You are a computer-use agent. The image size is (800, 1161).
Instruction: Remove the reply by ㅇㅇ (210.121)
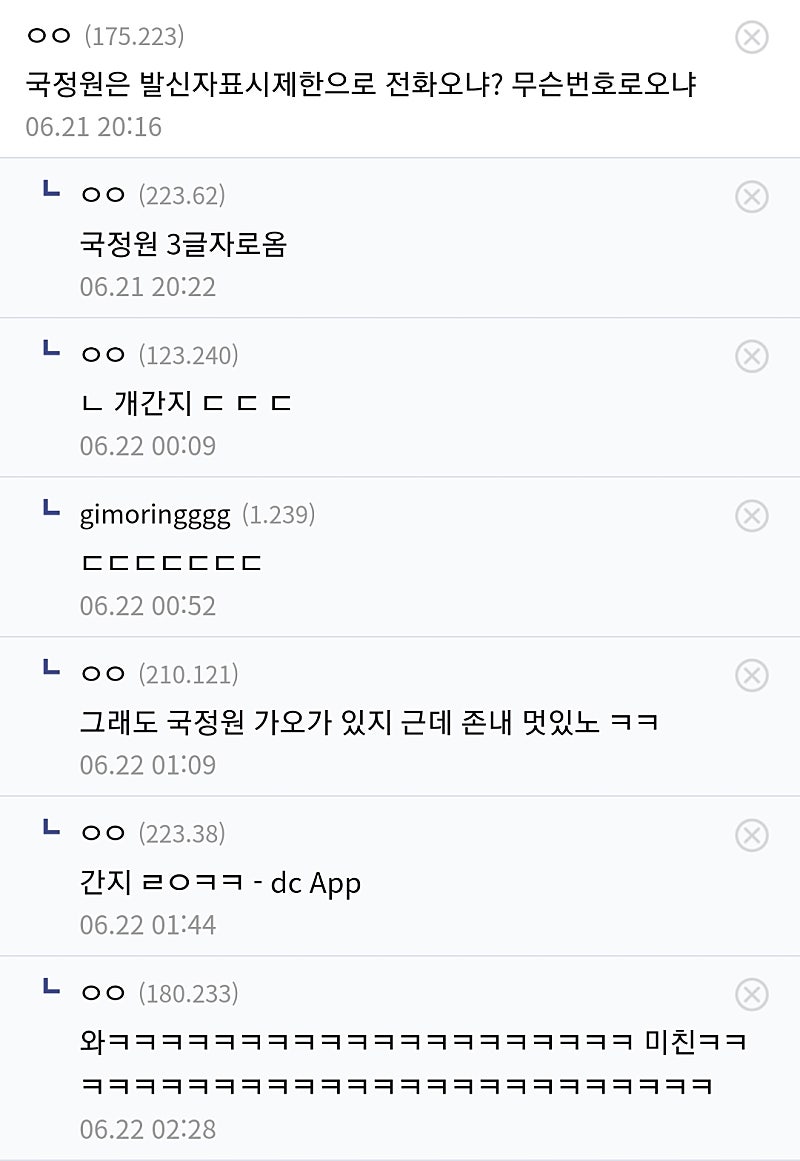(751, 675)
